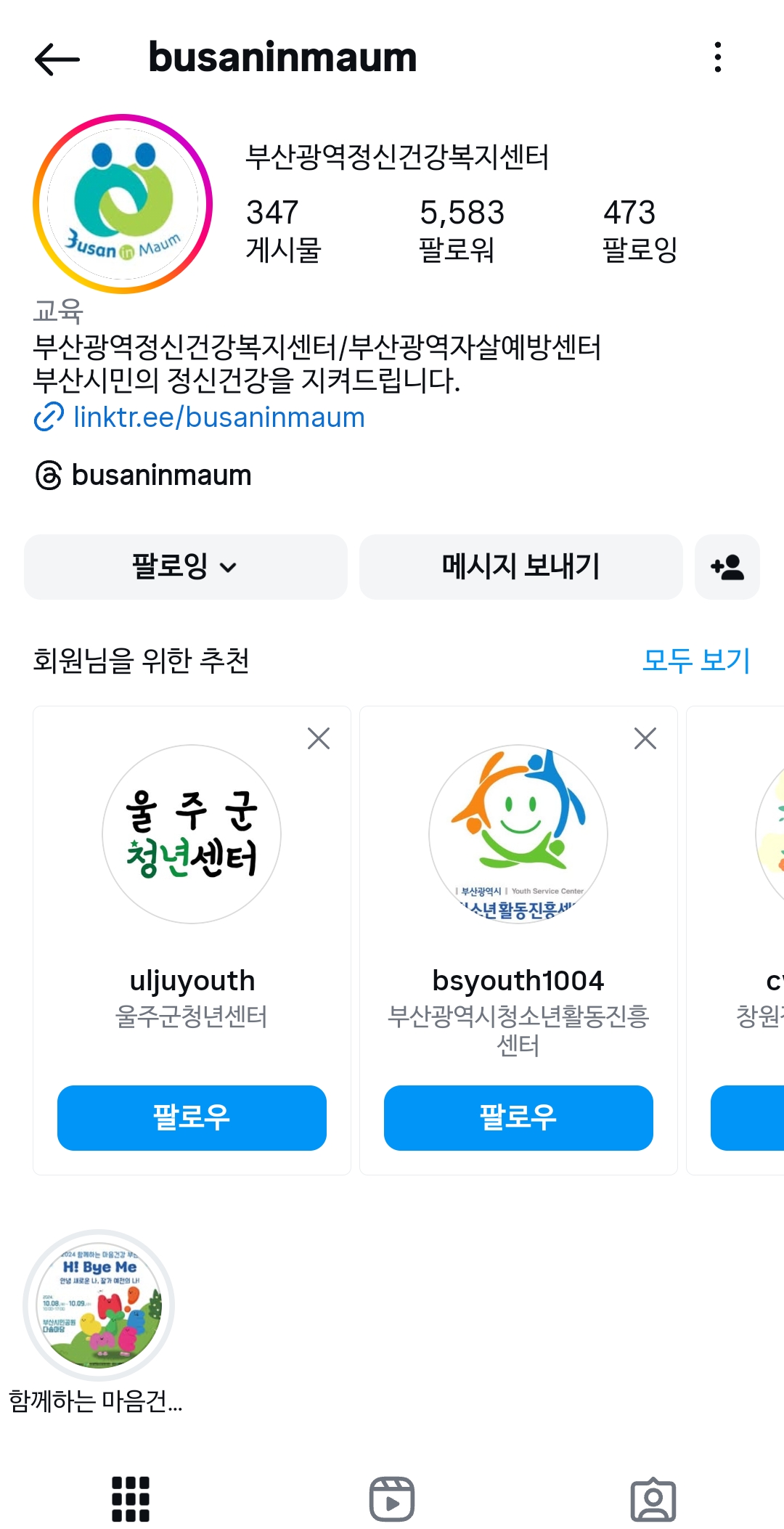Viewport: 784px width, 1529px height.
Task: Tap 모두 보기 for all suggestions
Action: [x=695, y=660]
